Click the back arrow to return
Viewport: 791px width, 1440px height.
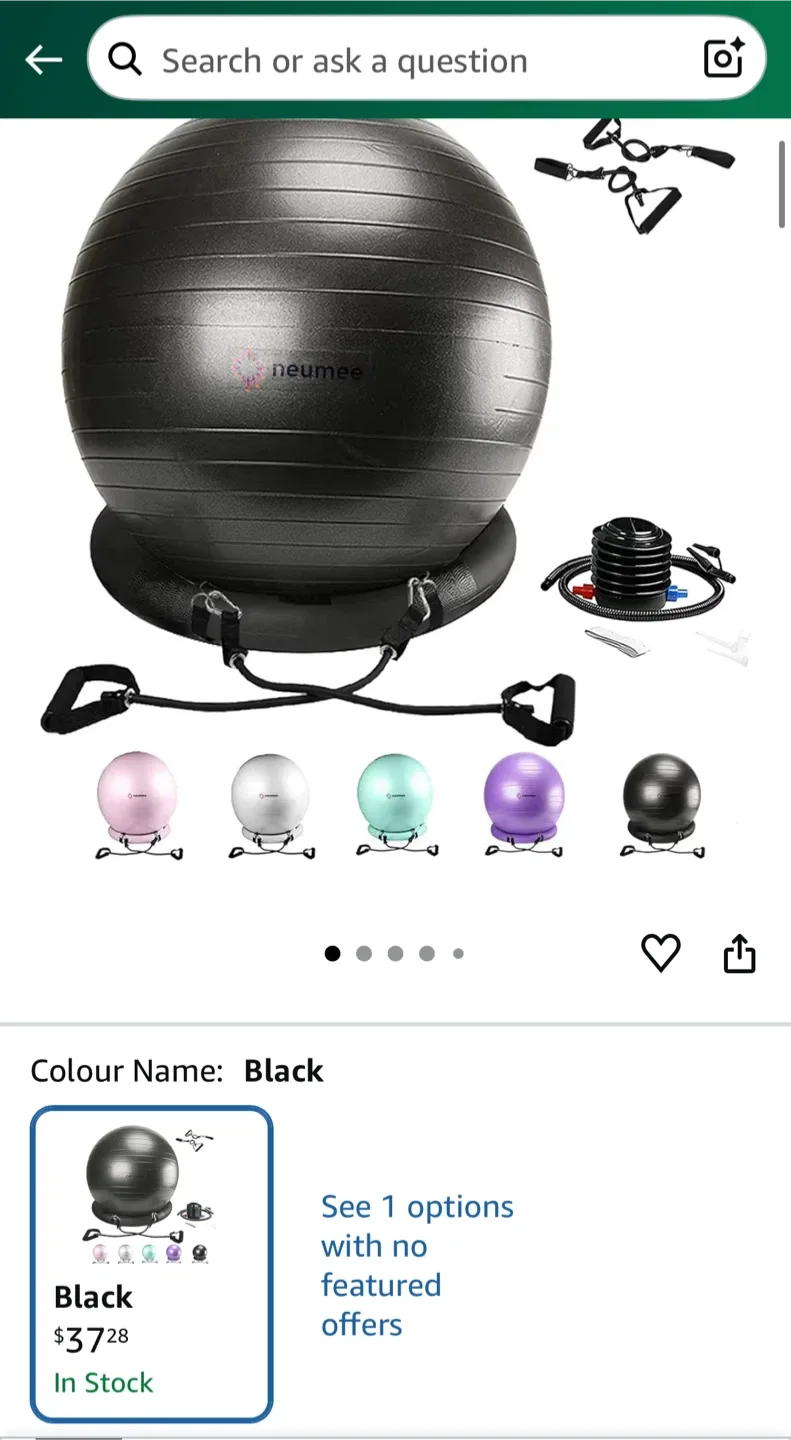42,59
